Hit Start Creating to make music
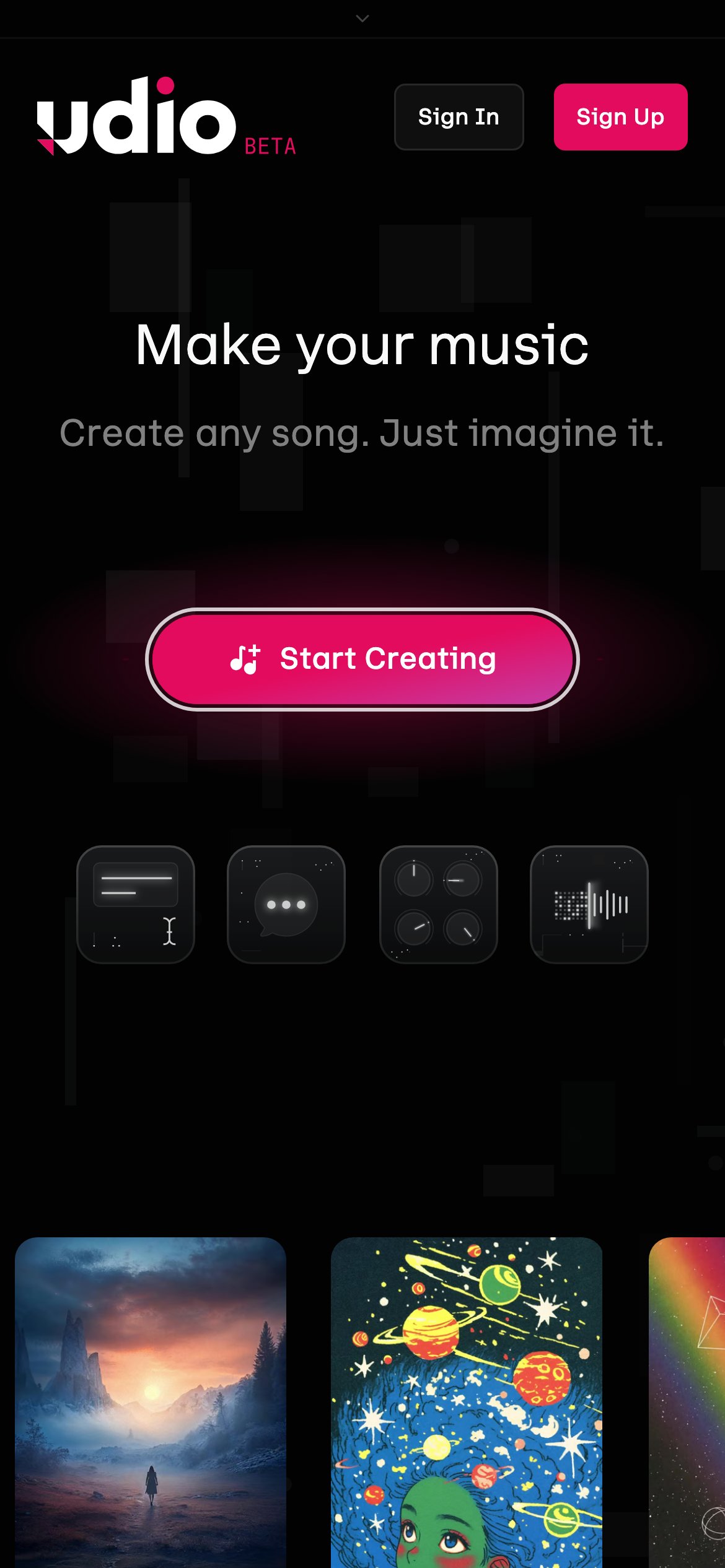 coord(362,659)
